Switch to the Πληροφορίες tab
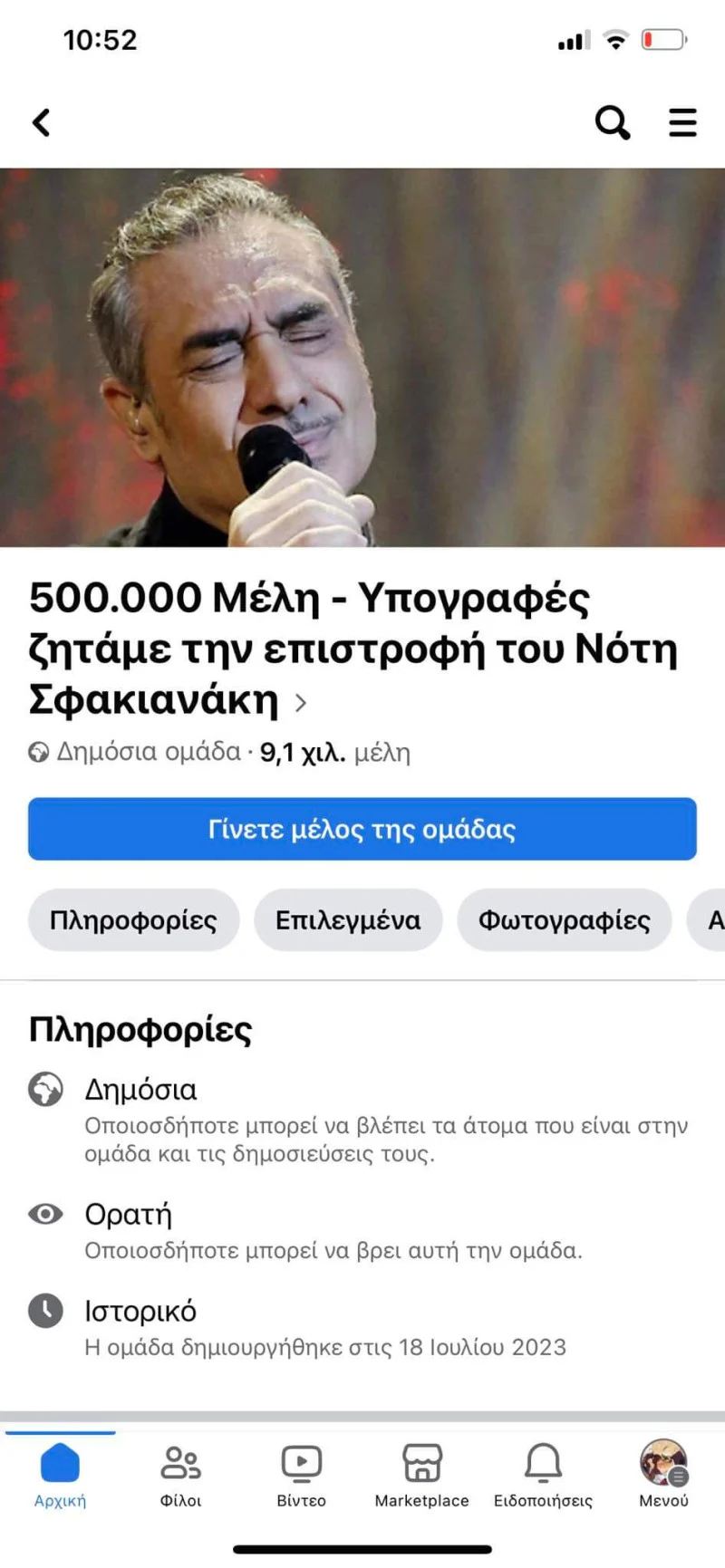The width and height of the screenshot is (725, 1568). point(133,919)
